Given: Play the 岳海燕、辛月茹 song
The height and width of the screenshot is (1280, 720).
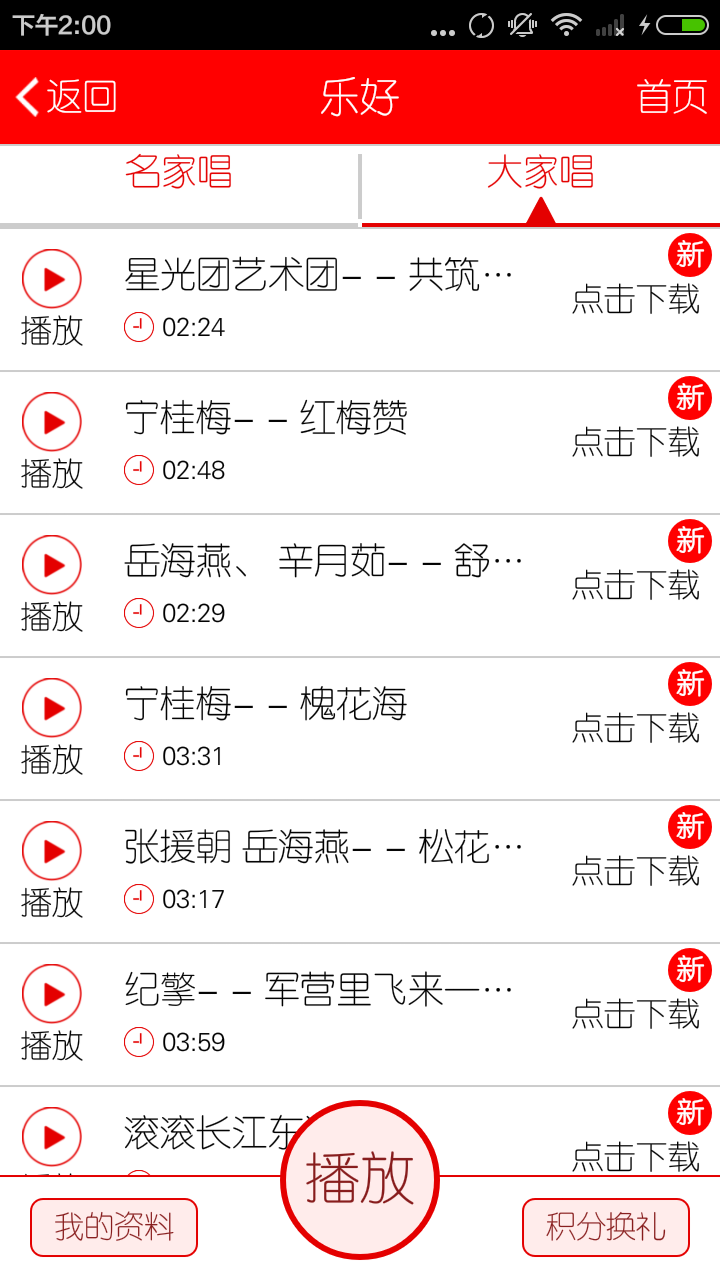Looking at the screenshot, I should tap(52, 566).
